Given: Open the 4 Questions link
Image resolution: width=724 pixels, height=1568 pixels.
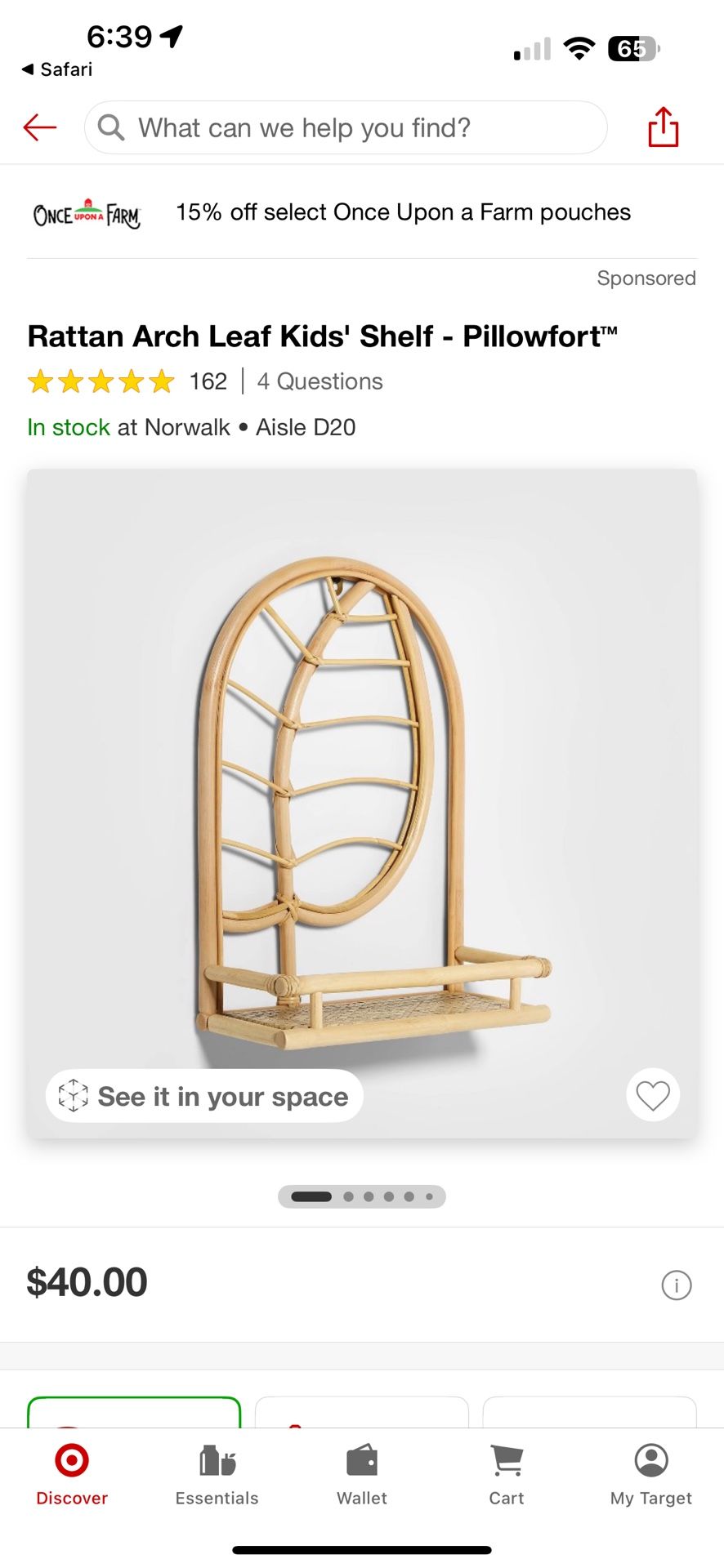Looking at the screenshot, I should pyautogui.click(x=320, y=381).
